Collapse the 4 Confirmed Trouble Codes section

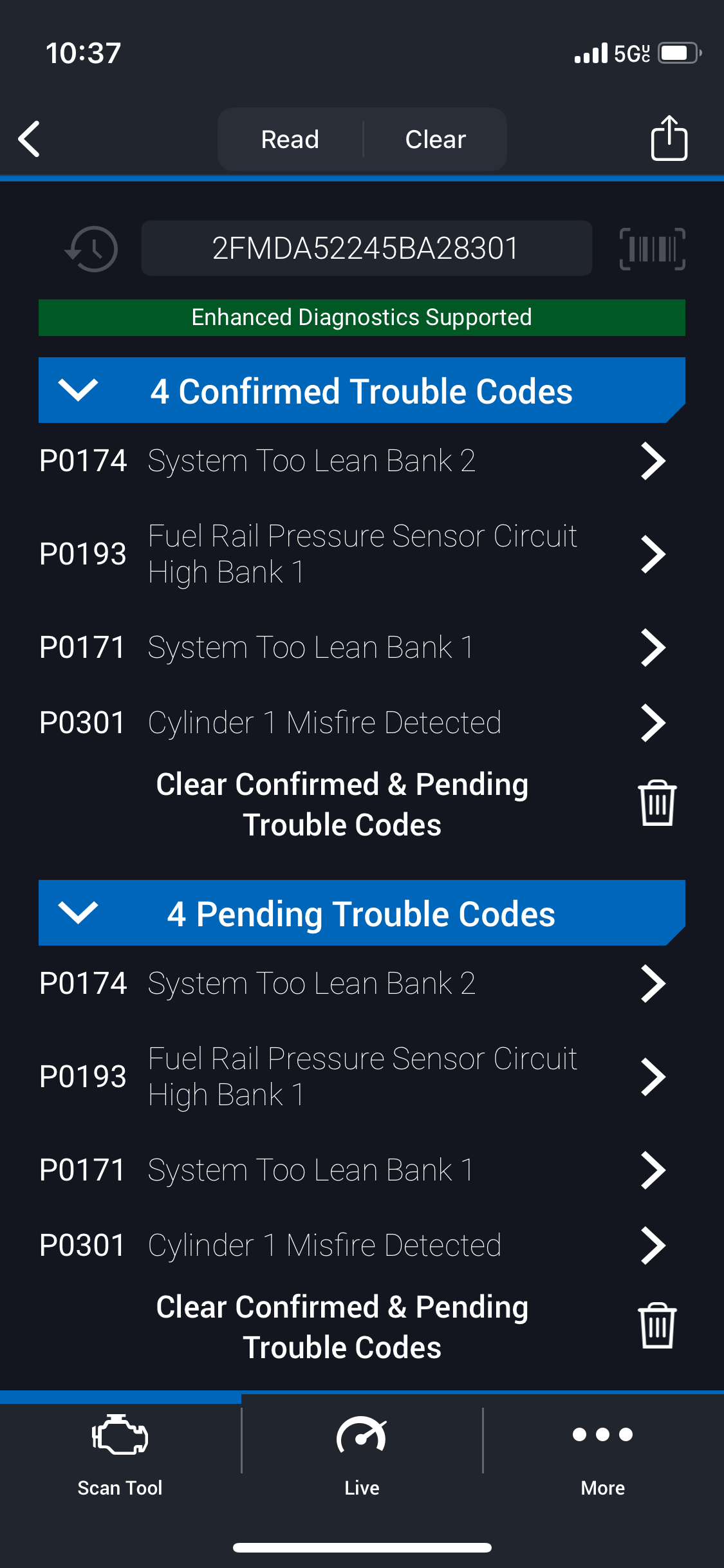pos(362,390)
